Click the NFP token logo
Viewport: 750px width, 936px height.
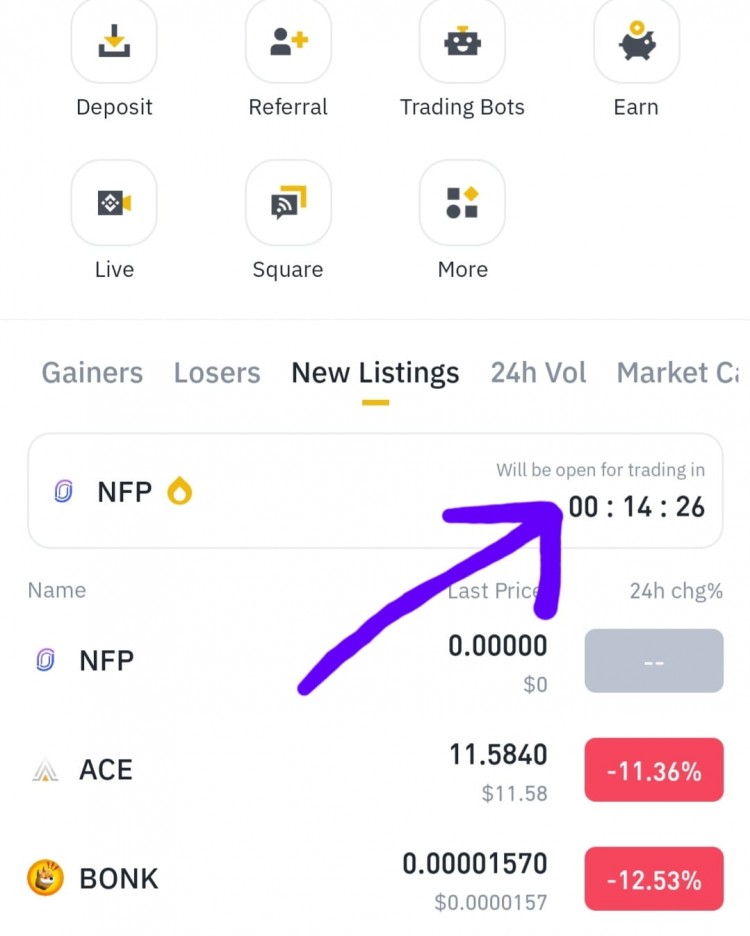[x=62, y=491]
